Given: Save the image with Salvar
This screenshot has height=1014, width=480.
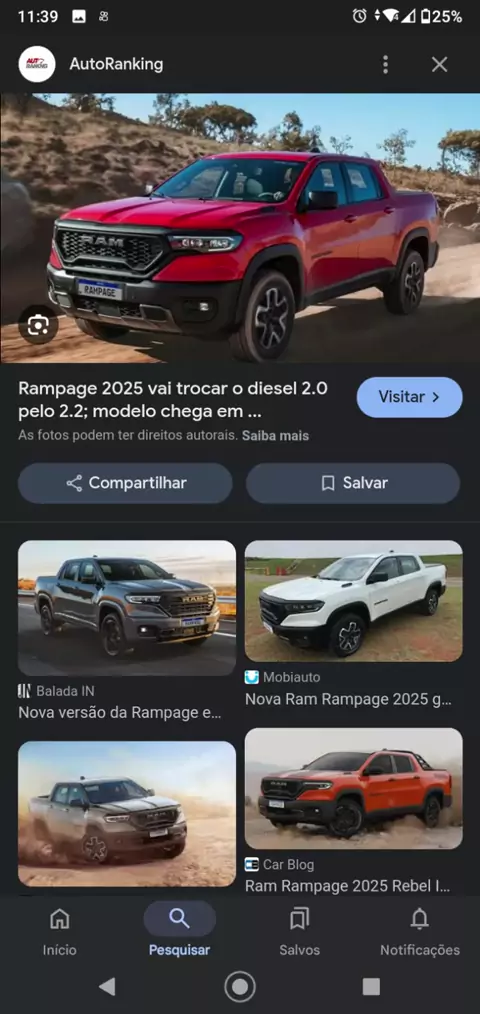Looking at the screenshot, I should pyautogui.click(x=353, y=483).
